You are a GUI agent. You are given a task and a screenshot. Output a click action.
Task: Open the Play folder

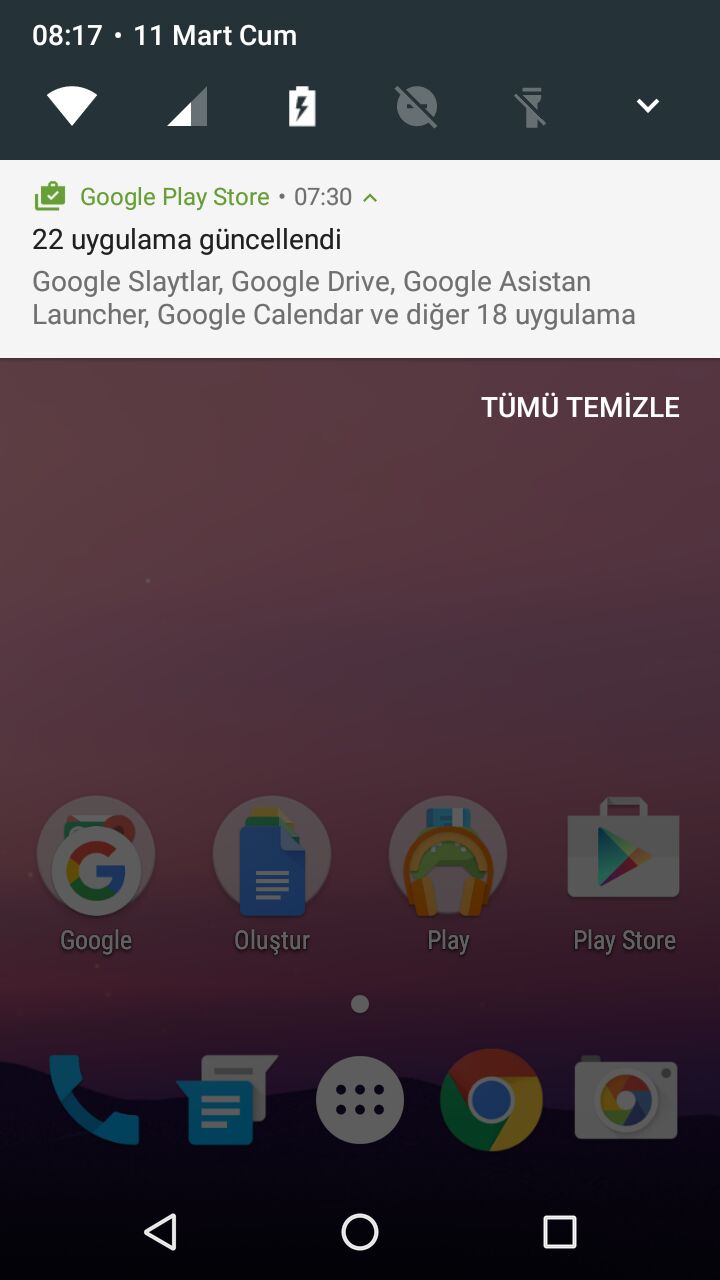448,858
